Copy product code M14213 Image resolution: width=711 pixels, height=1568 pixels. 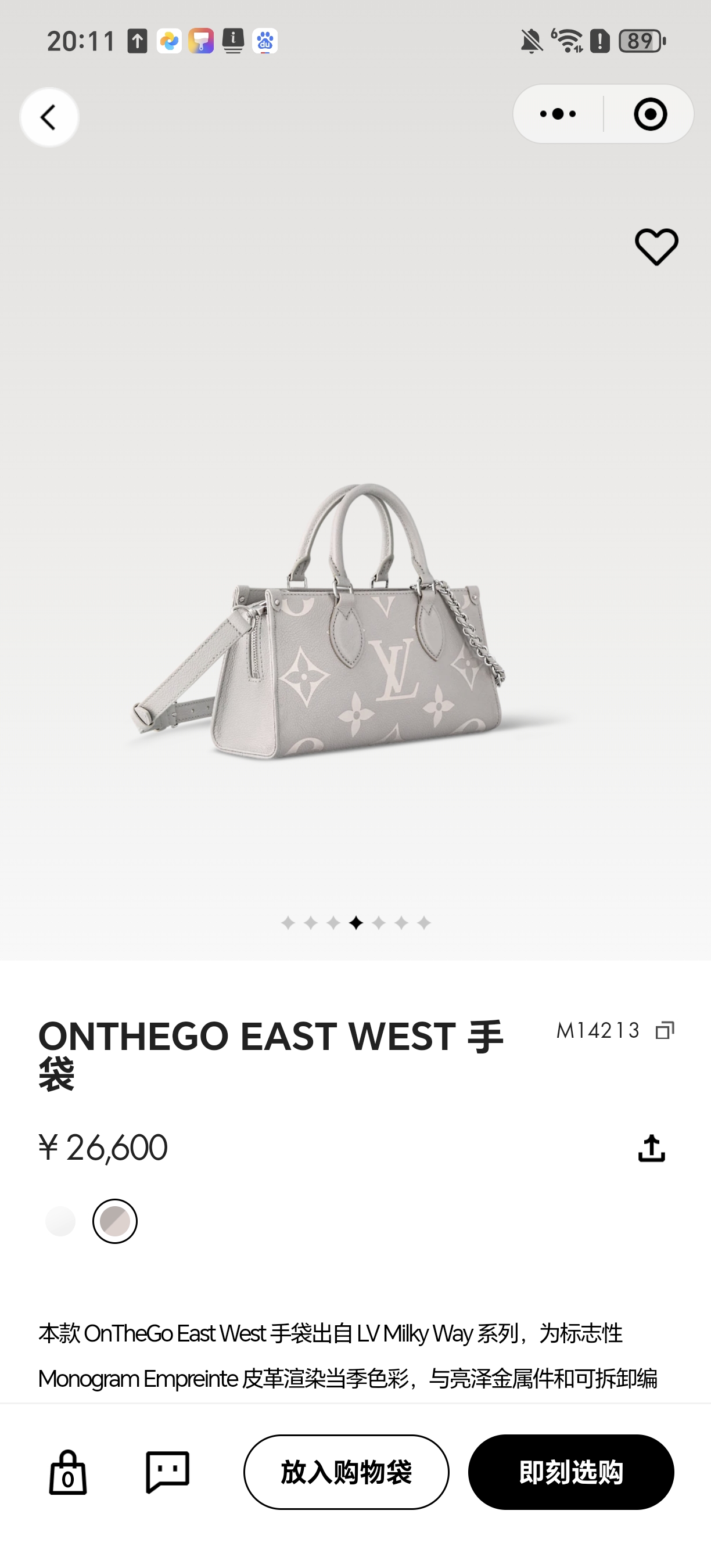click(665, 1030)
